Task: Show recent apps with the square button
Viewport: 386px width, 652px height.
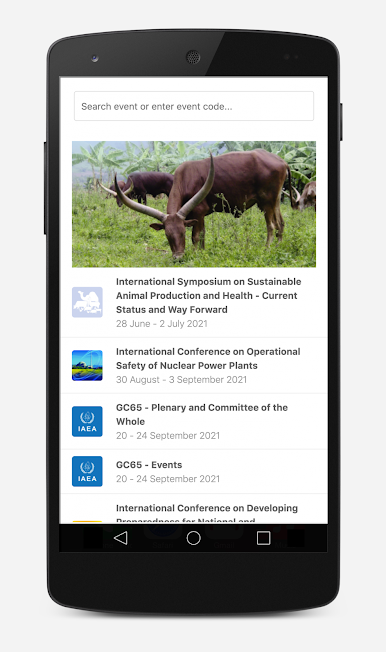Action: (x=263, y=538)
